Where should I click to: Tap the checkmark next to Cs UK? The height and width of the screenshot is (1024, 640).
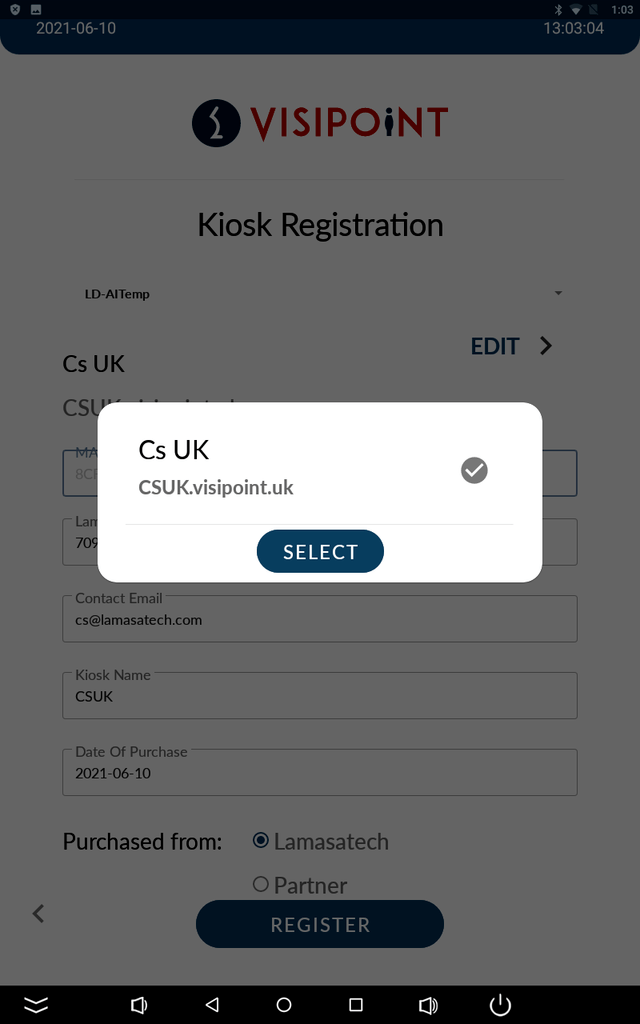point(474,470)
